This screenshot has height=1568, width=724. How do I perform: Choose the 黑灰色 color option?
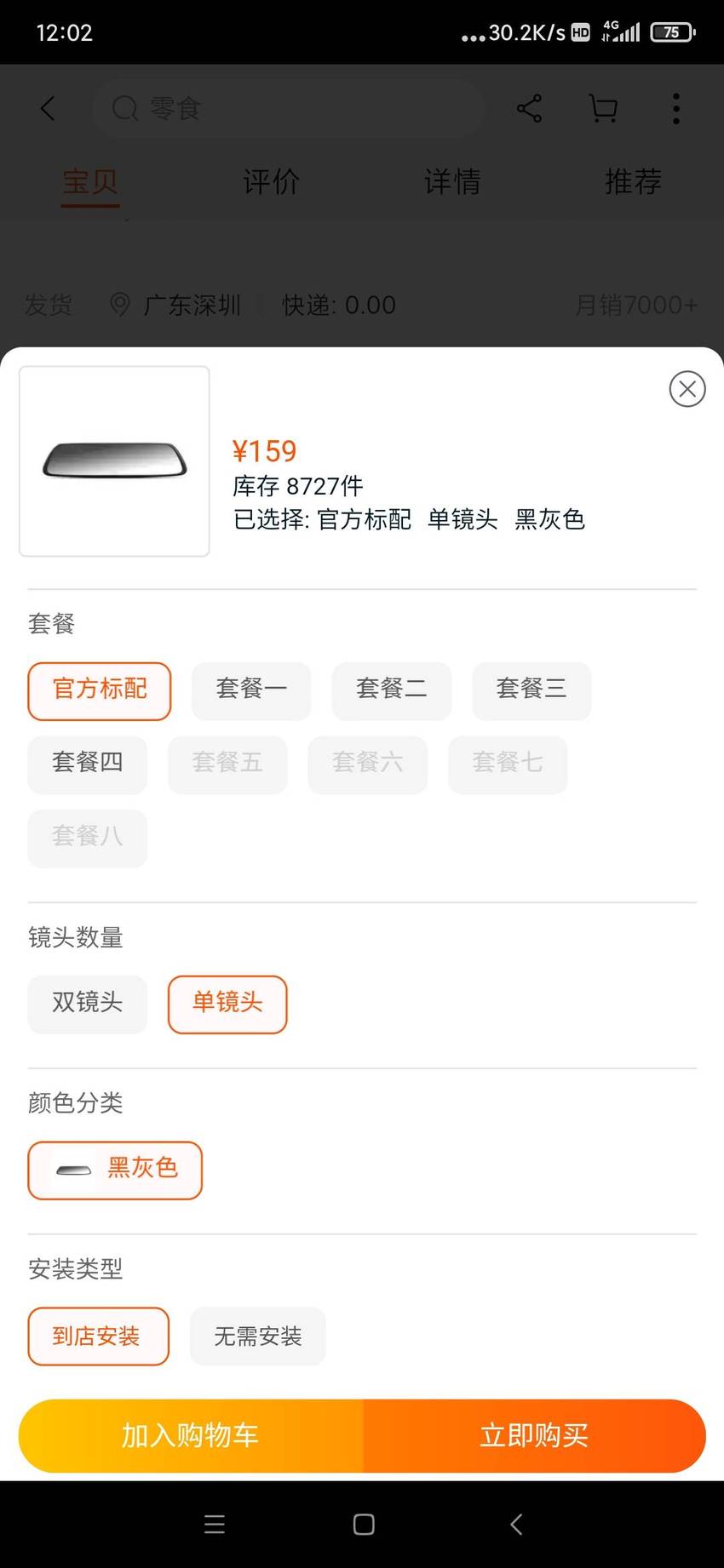pos(115,1170)
